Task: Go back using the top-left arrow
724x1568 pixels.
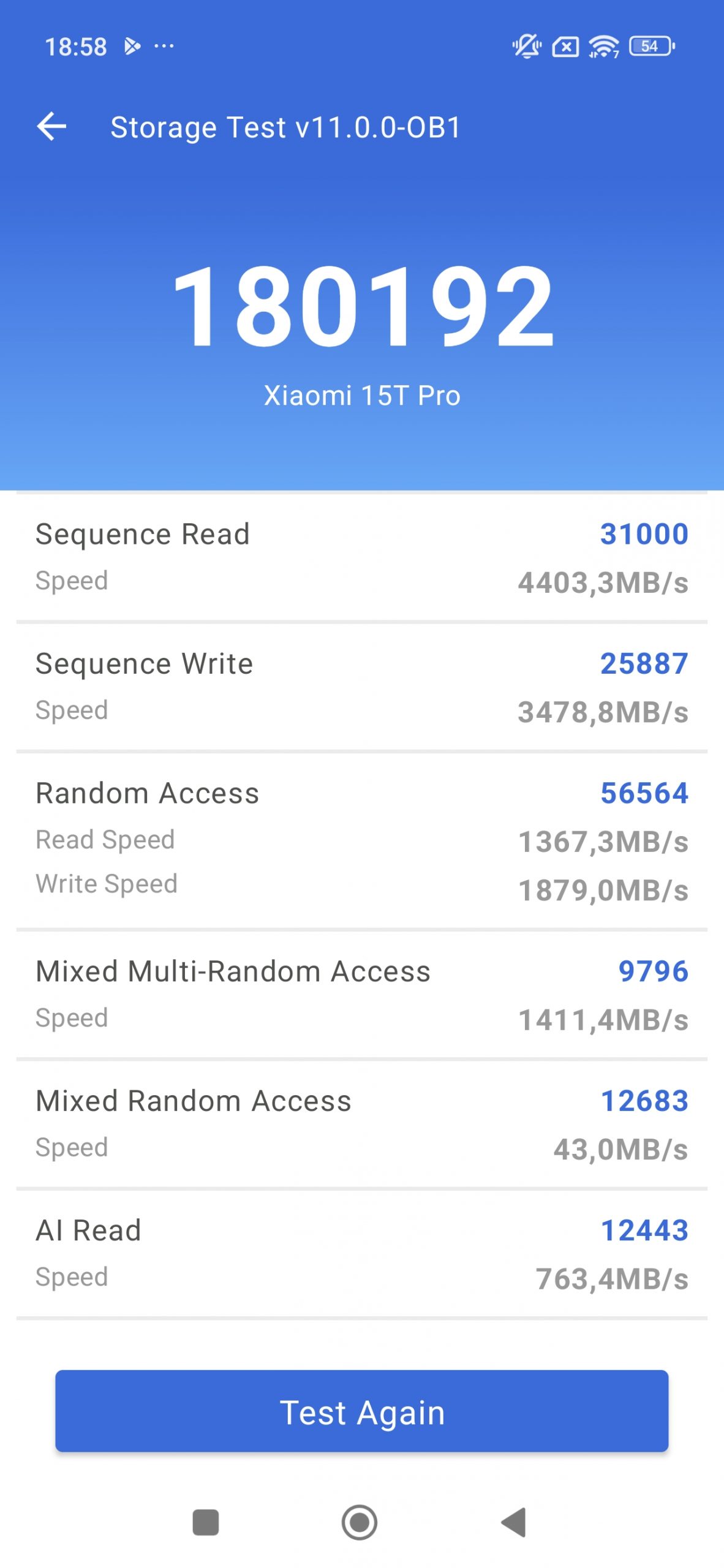Action: 52,127
